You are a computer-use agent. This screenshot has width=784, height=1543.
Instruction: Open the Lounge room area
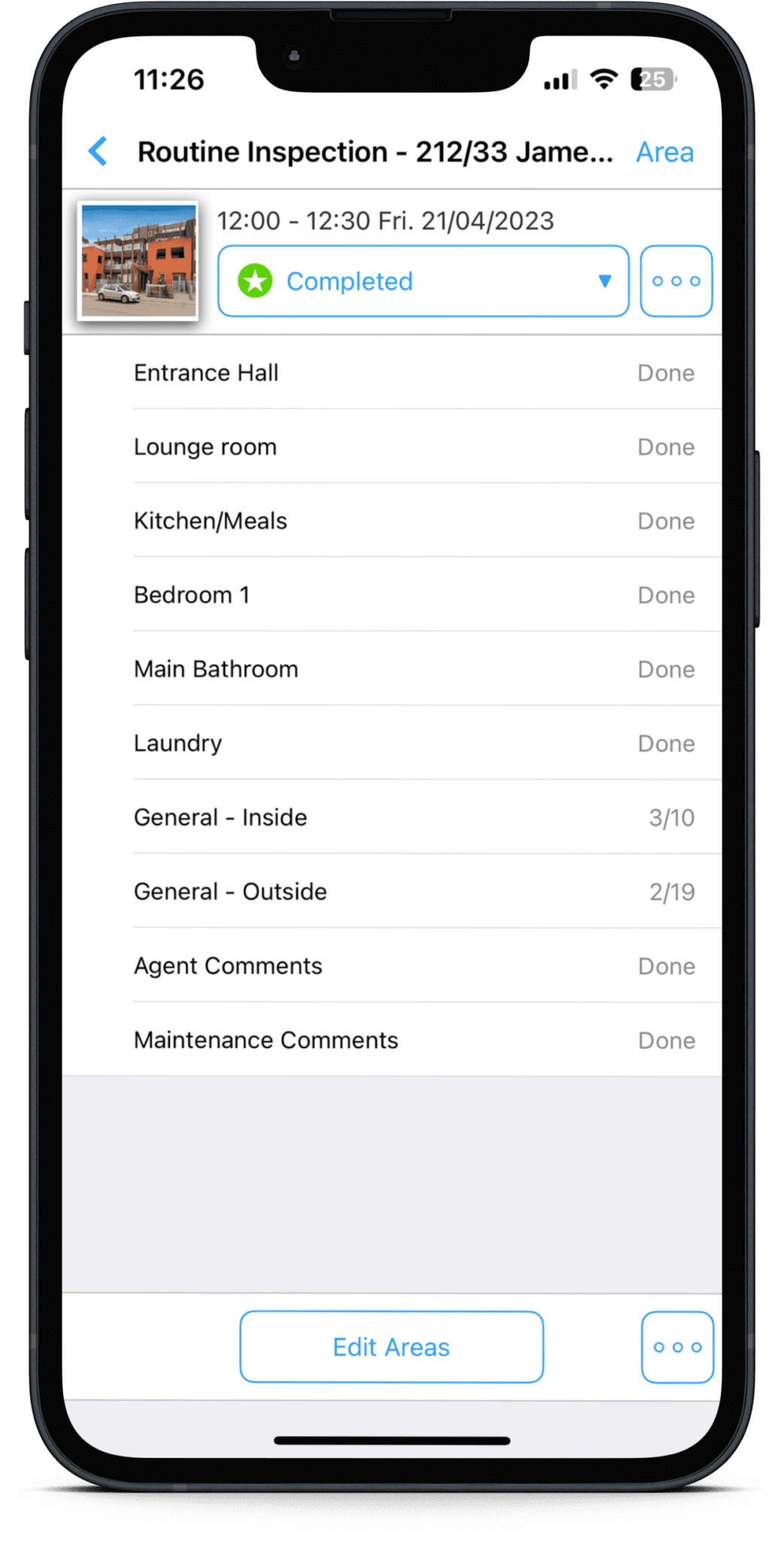pyautogui.click(x=392, y=447)
